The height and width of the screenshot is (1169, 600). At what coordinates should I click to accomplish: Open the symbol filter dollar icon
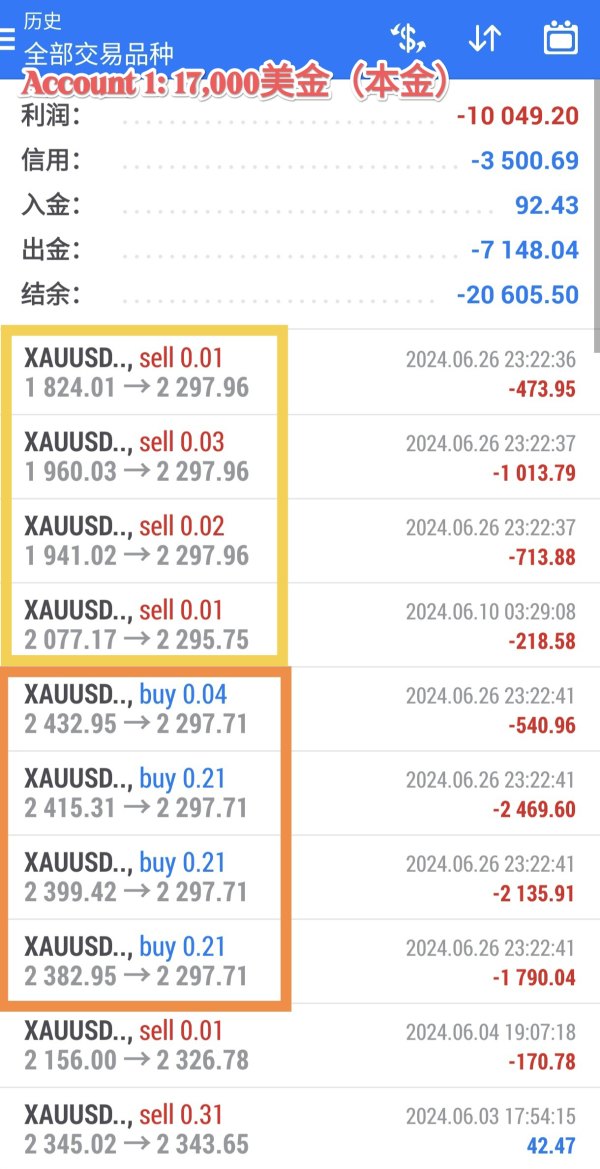click(x=408, y=38)
